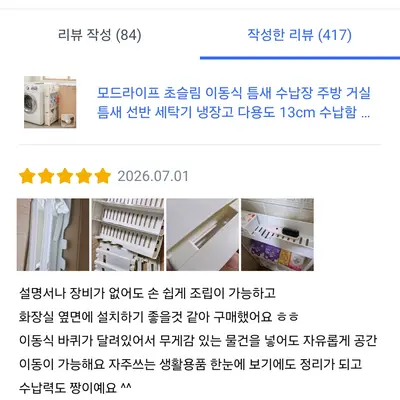Open the 모드라이프 초슬림 이동식 틈새 수납장 product link

click(x=234, y=102)
